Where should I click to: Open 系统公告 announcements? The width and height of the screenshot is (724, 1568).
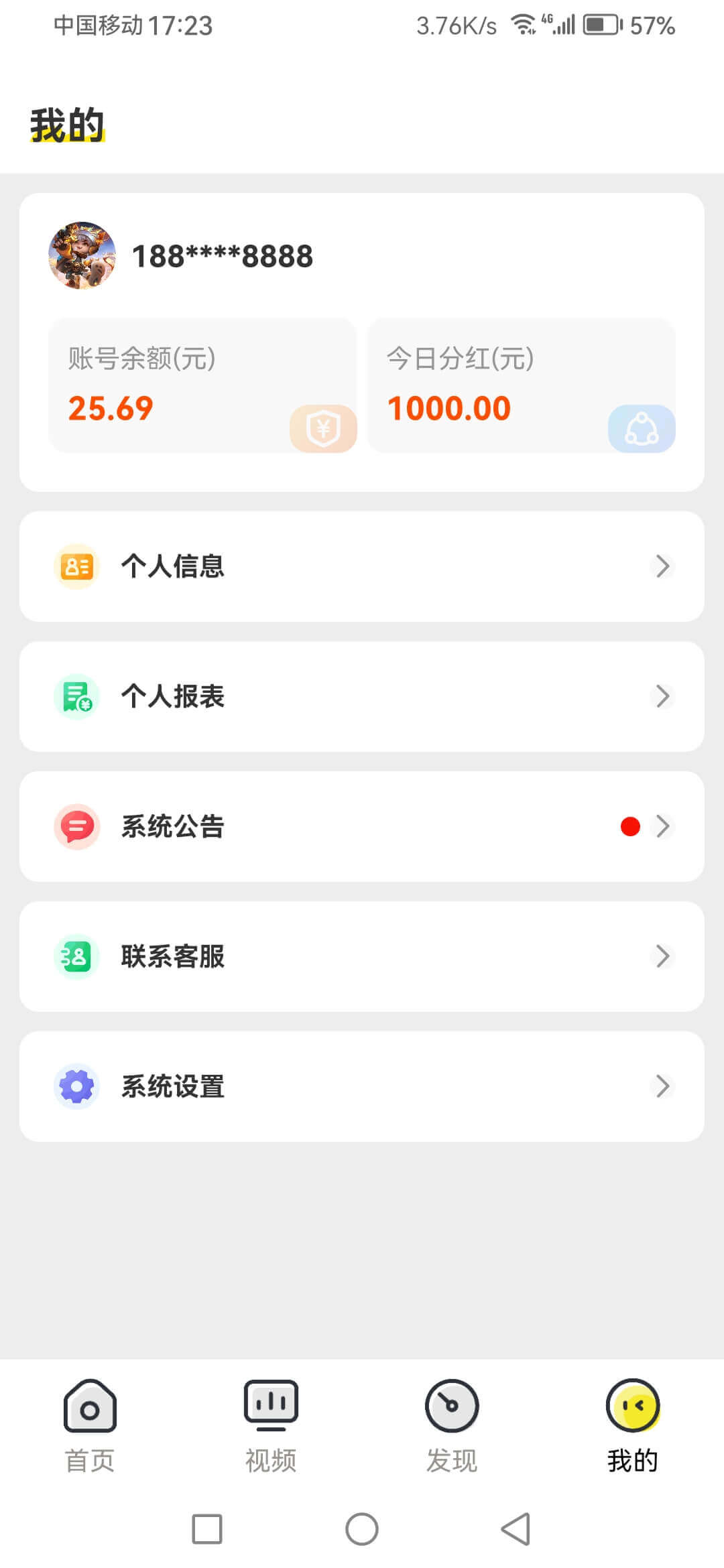pos(362,826)
